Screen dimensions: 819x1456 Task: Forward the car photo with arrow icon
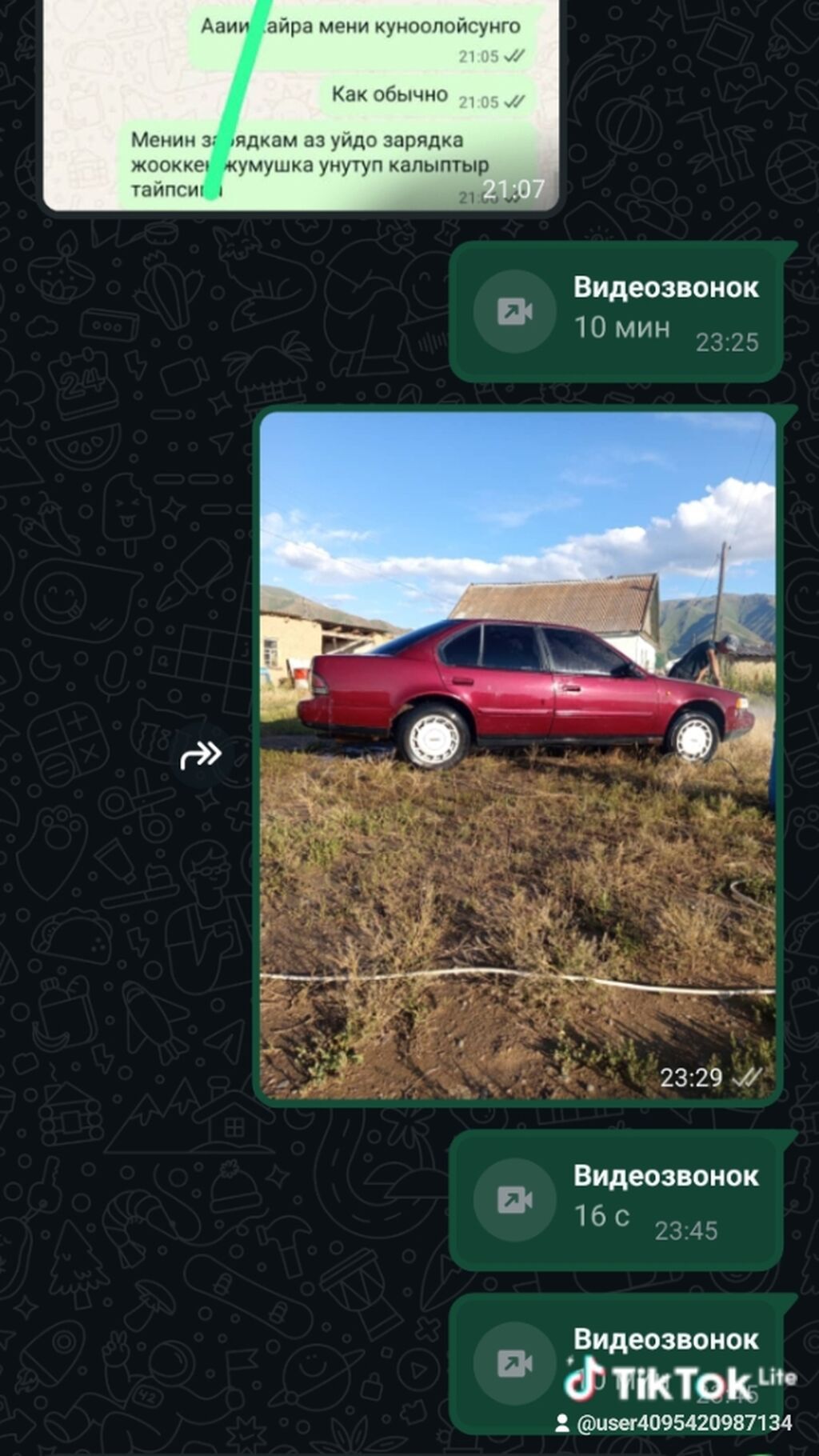point(201,754)
